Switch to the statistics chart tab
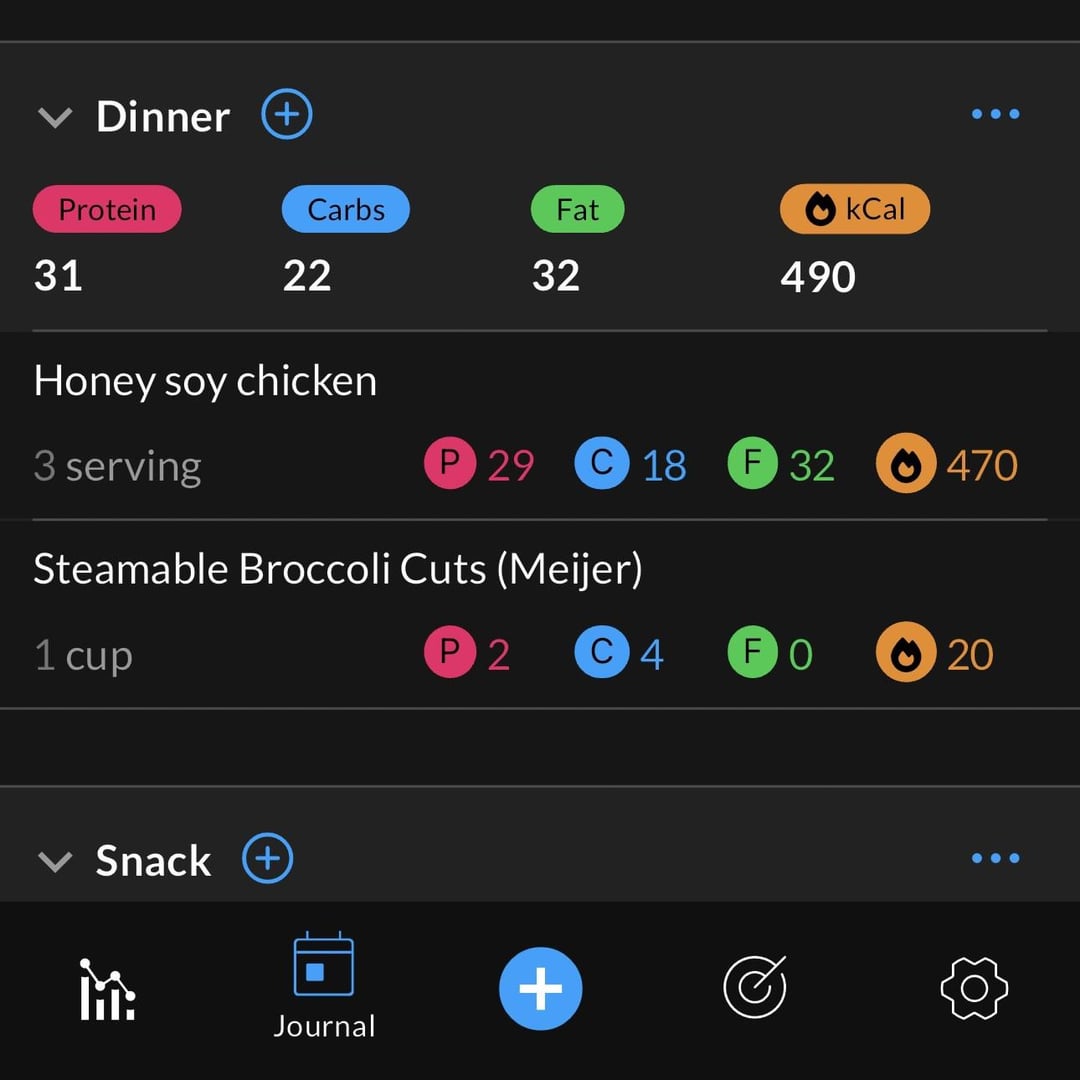The image size is (1080, 1080). pyautogui.click(x=107, y=989)
